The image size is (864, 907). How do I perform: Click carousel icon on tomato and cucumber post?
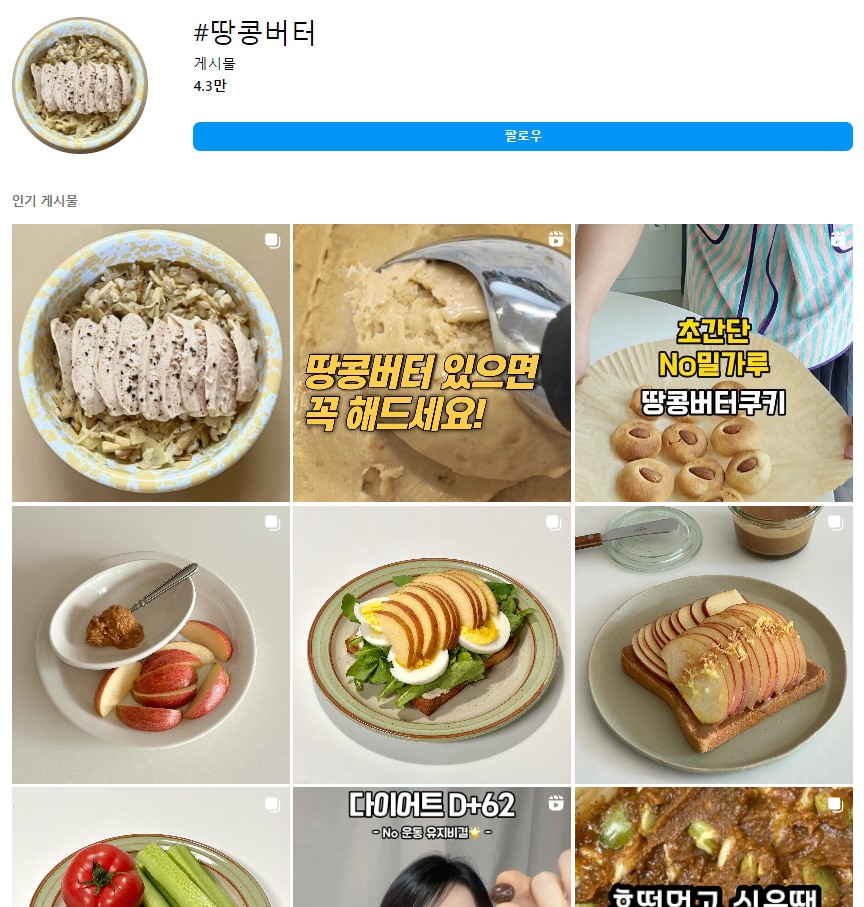(272, 805)
